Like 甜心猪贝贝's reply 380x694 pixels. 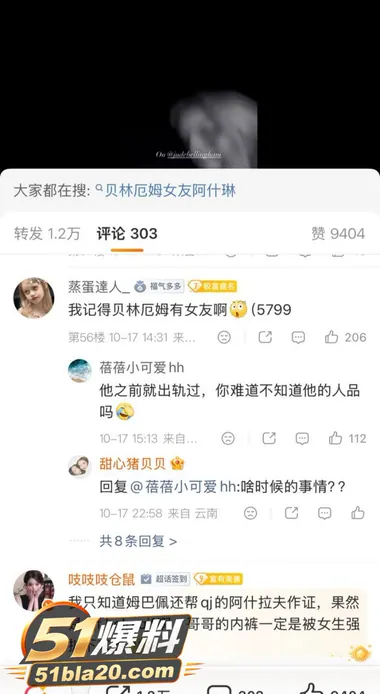[358, 513]
